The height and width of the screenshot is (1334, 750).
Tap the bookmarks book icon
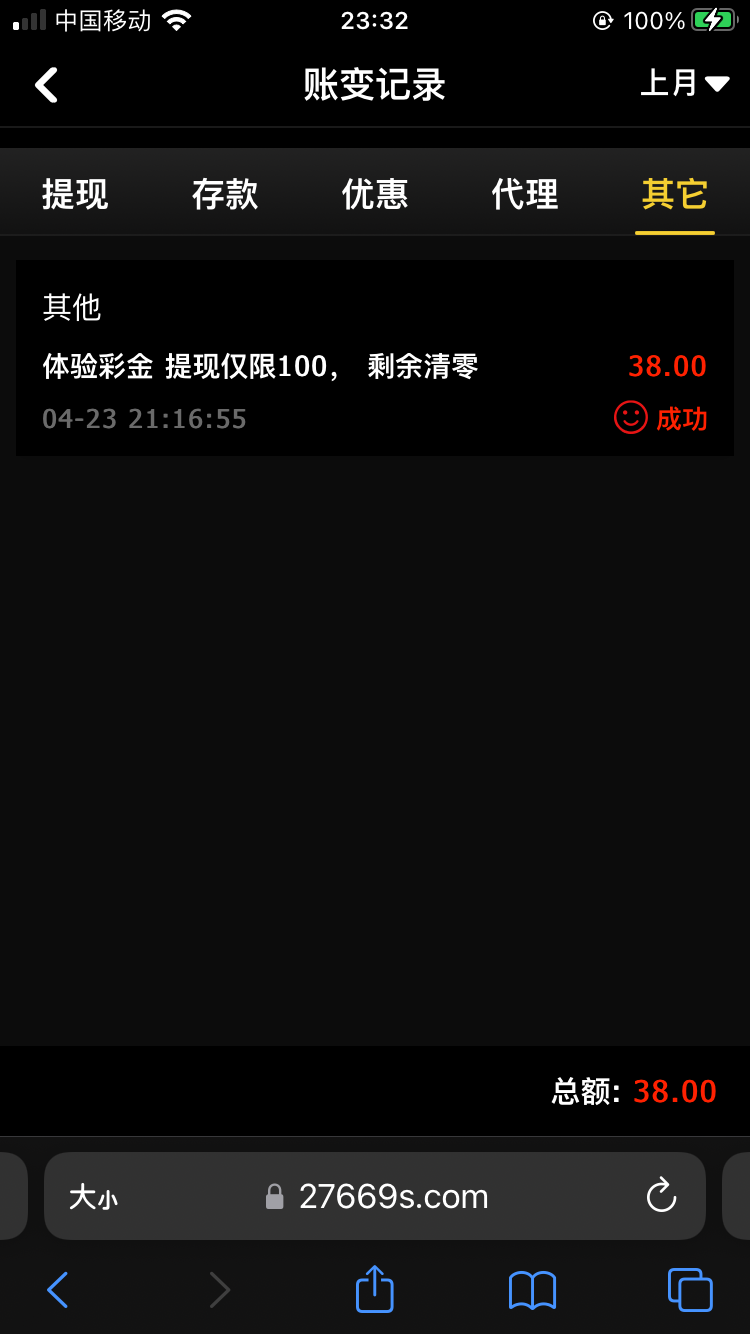pyautogui.click(x=531, y=1290)
